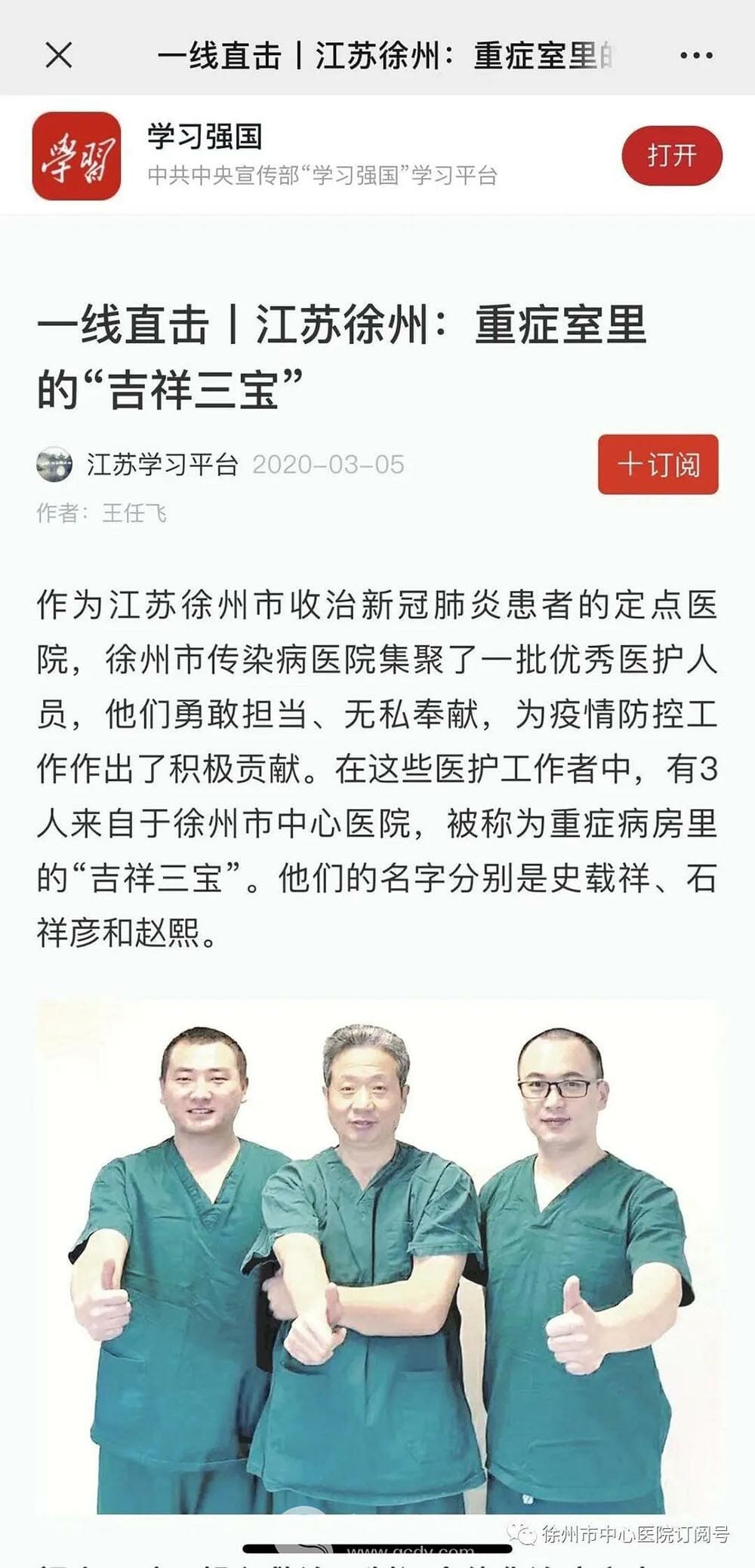The image size is (755, 1568).
Task: Open the three-dot overflow menu
Action: click(x=696, y=55)
